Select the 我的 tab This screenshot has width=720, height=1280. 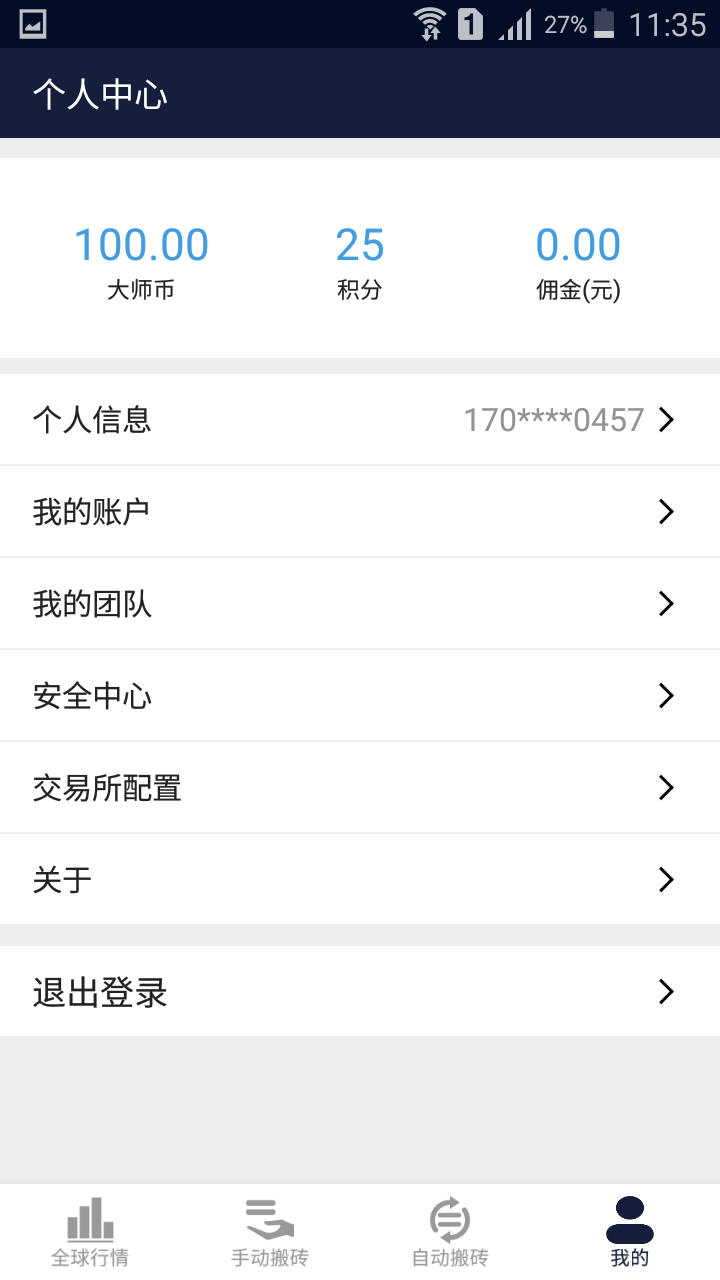pyautogui.click(x=630, y=1233)
